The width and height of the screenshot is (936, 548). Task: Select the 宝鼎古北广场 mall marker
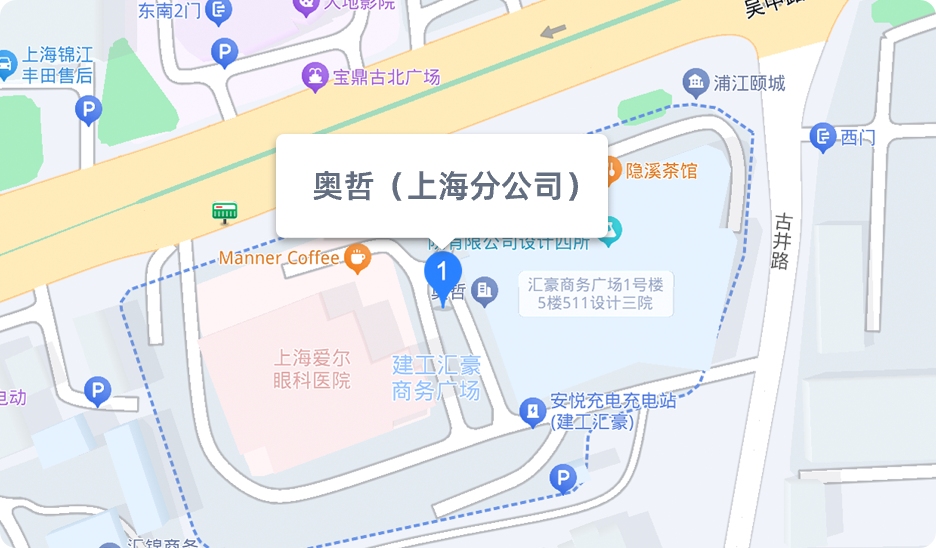(x=316, y=76)
